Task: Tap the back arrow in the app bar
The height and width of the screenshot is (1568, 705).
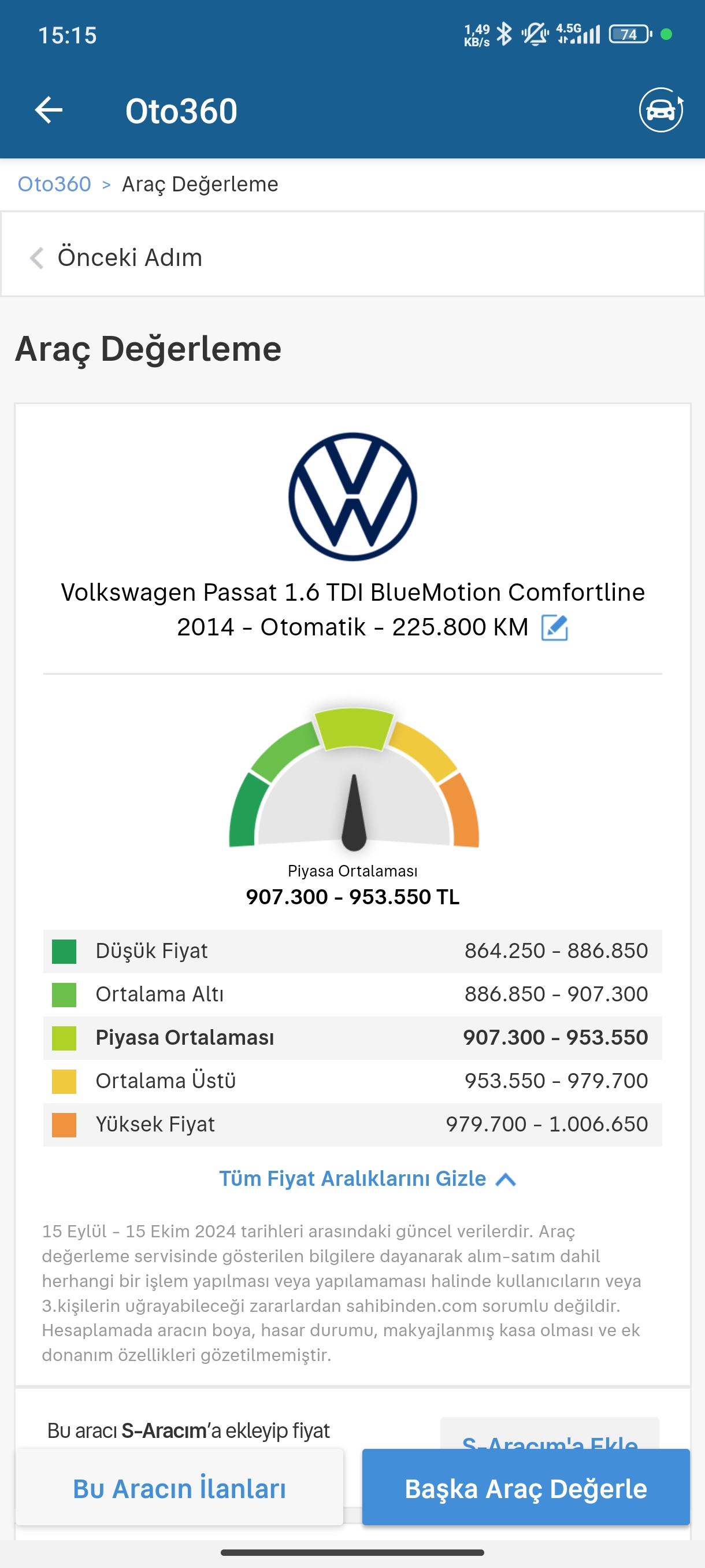Action: point(49,110)
